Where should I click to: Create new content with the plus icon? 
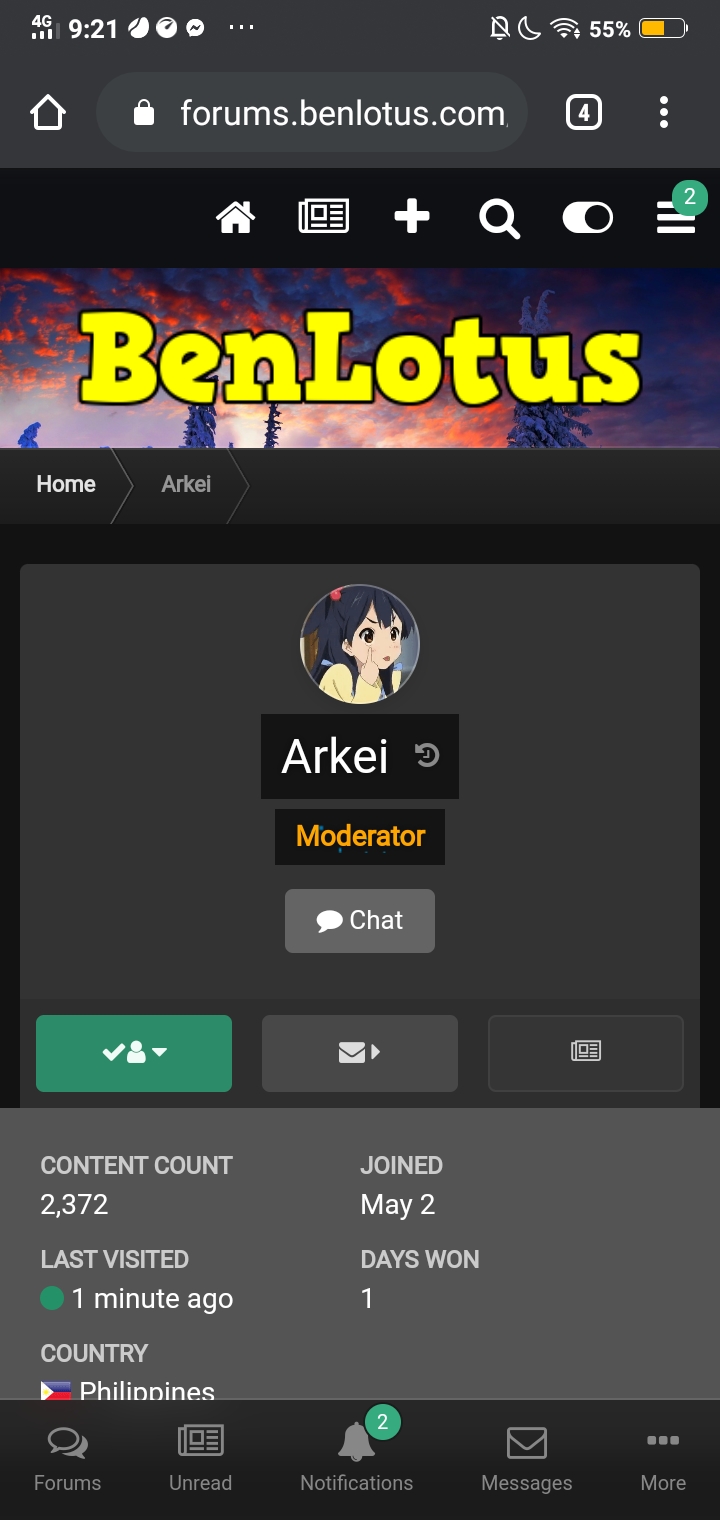point(411,217)
